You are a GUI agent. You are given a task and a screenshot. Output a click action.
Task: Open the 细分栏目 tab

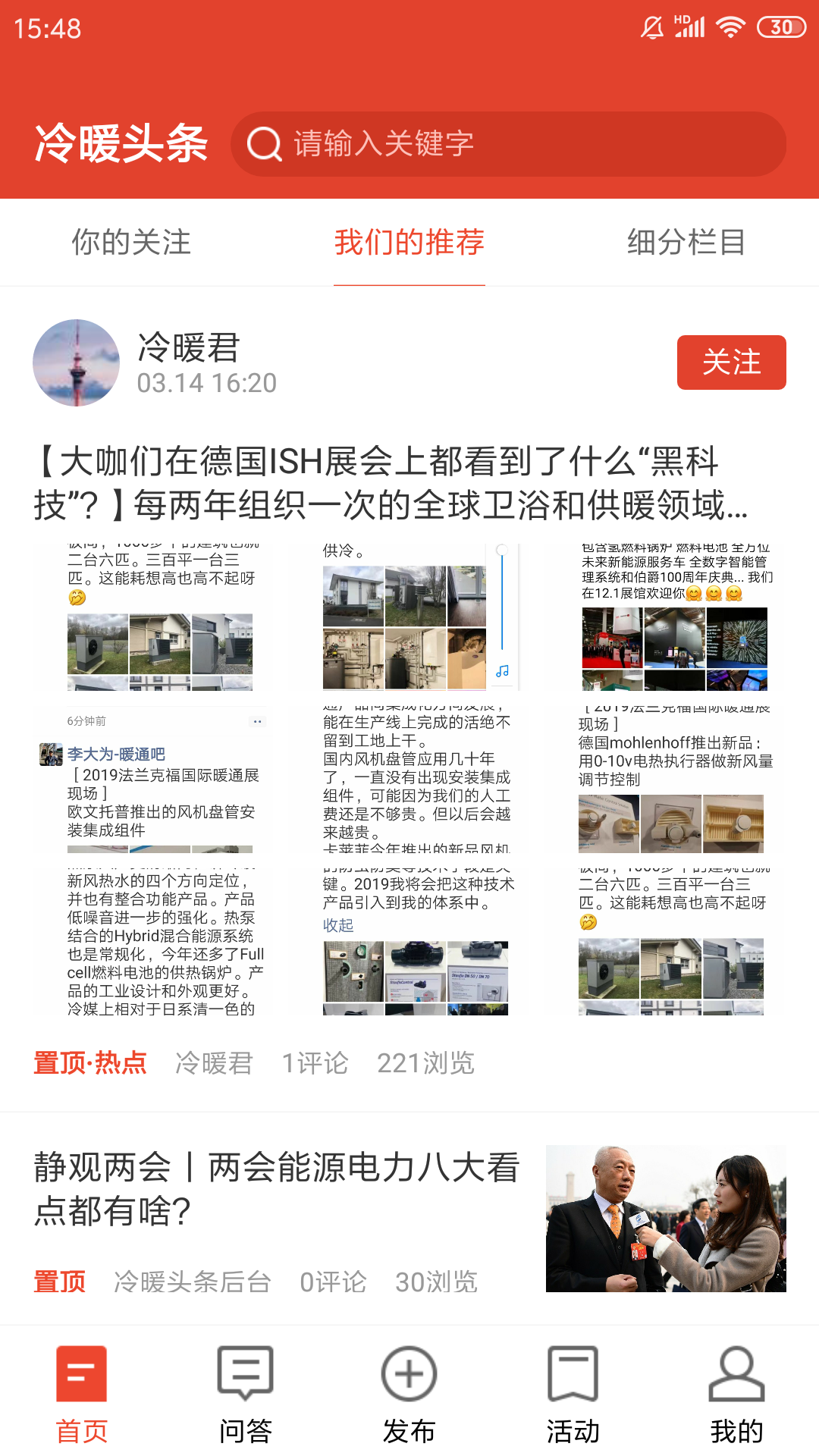686,243
